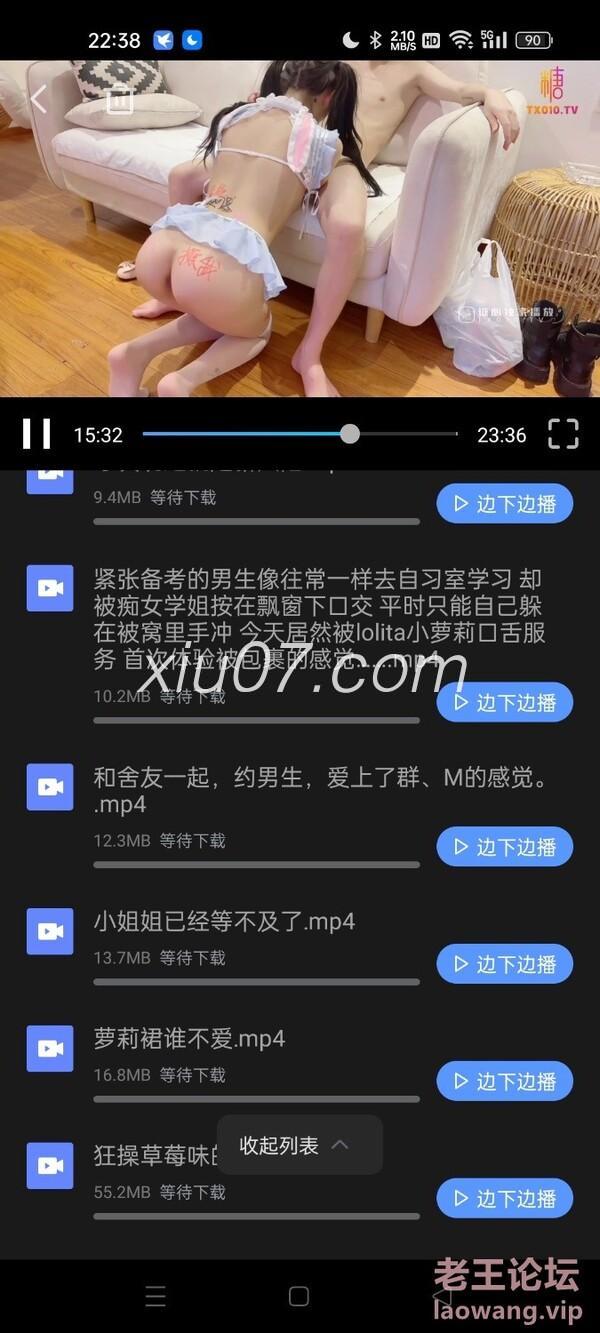Go to the system home screen
The image size is (600, 1333).
[x=298, y=1297]
